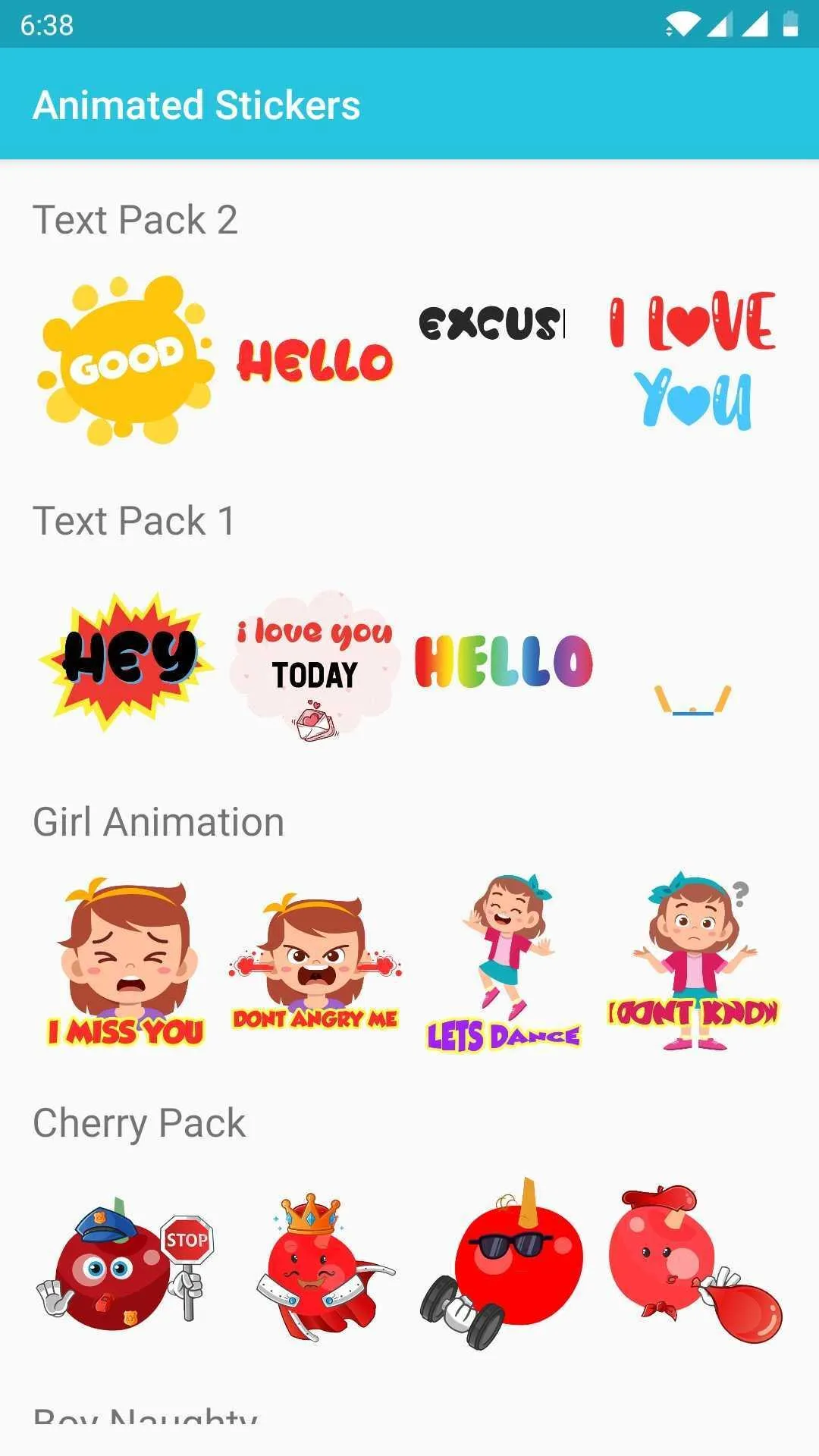Viewport: 819px width, 1456px height.
Task: Select the red HELLO sticker in Text Pack 2
Action: 315,360
